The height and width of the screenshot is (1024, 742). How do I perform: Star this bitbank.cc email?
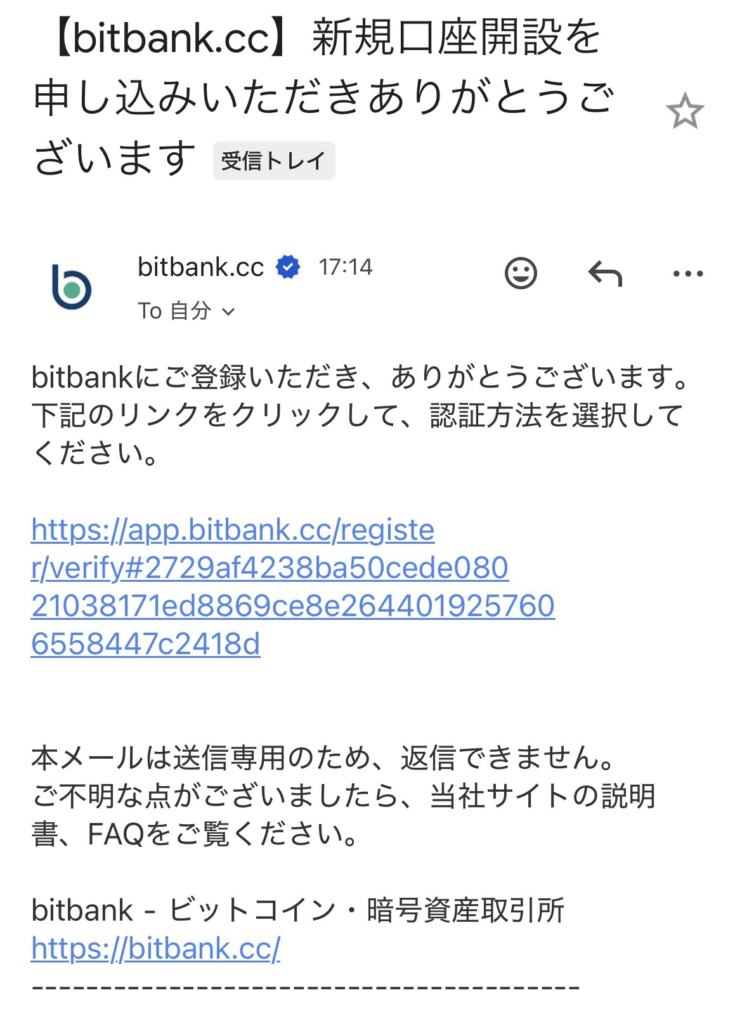(x=685, y=112)
